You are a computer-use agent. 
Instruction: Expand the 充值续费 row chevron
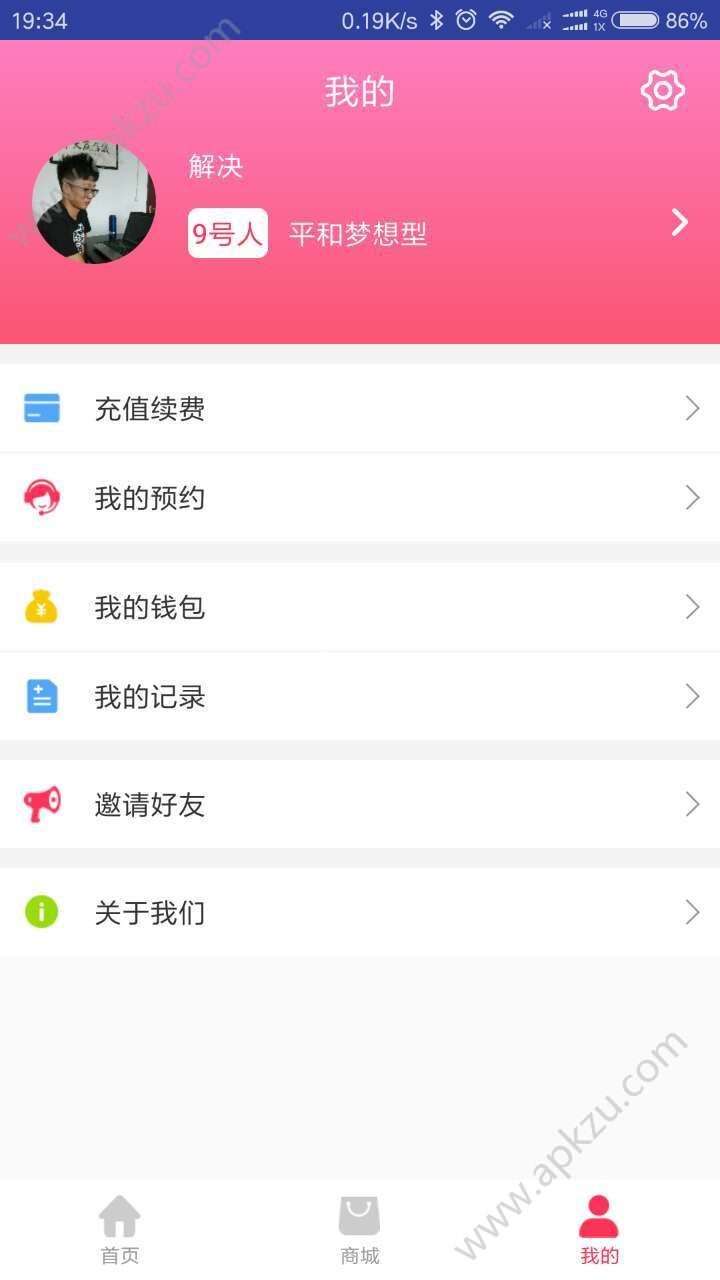click(693, 407)
